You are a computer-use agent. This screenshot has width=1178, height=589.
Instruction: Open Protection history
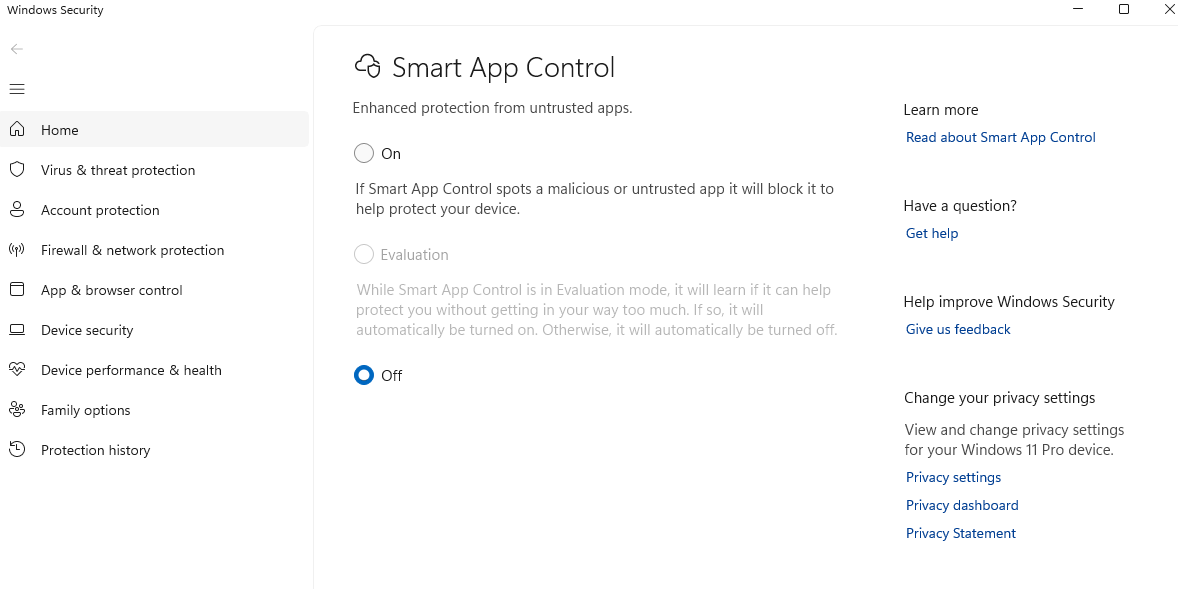(x=95, y=450)
